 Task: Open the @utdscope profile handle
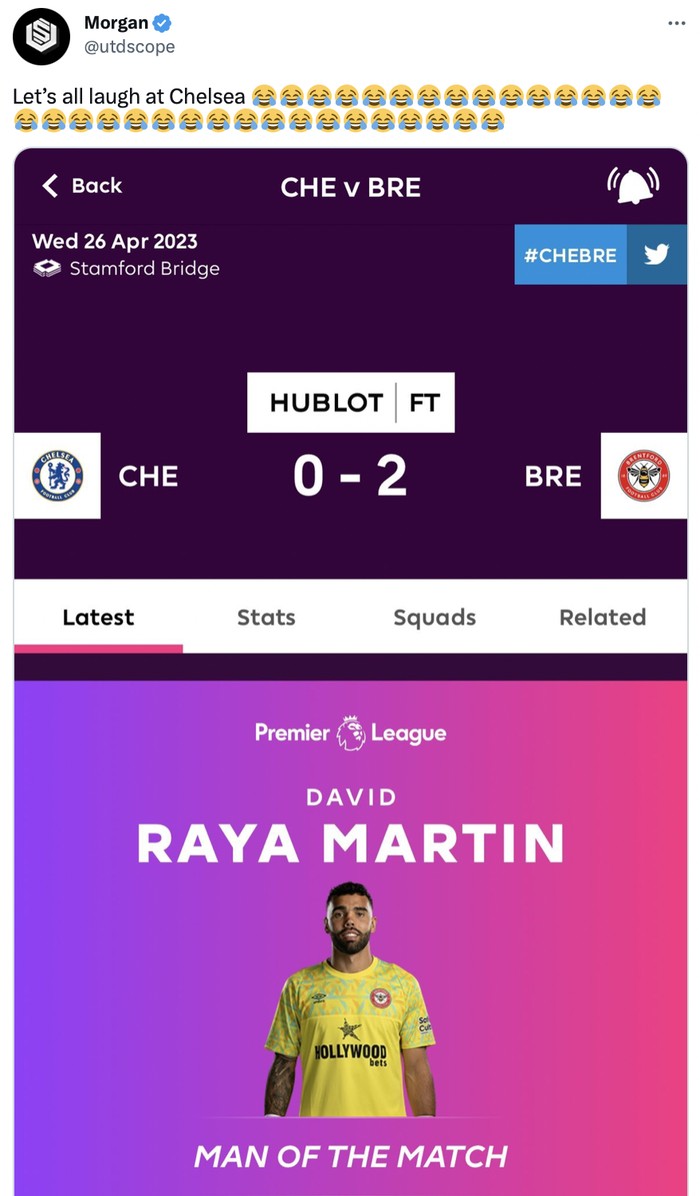[130, 47]
